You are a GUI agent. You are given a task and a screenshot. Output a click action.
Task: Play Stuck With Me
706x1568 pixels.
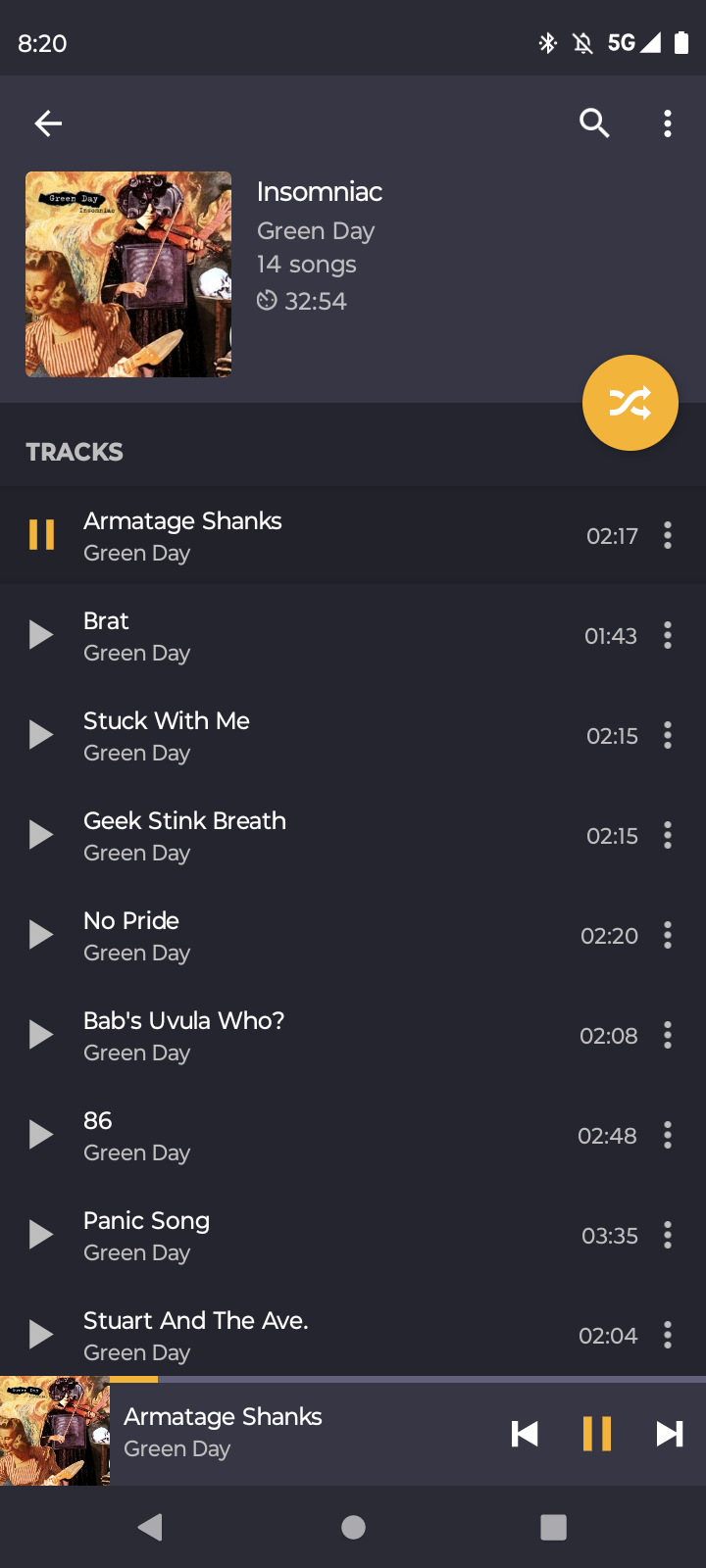coord(41,735)
